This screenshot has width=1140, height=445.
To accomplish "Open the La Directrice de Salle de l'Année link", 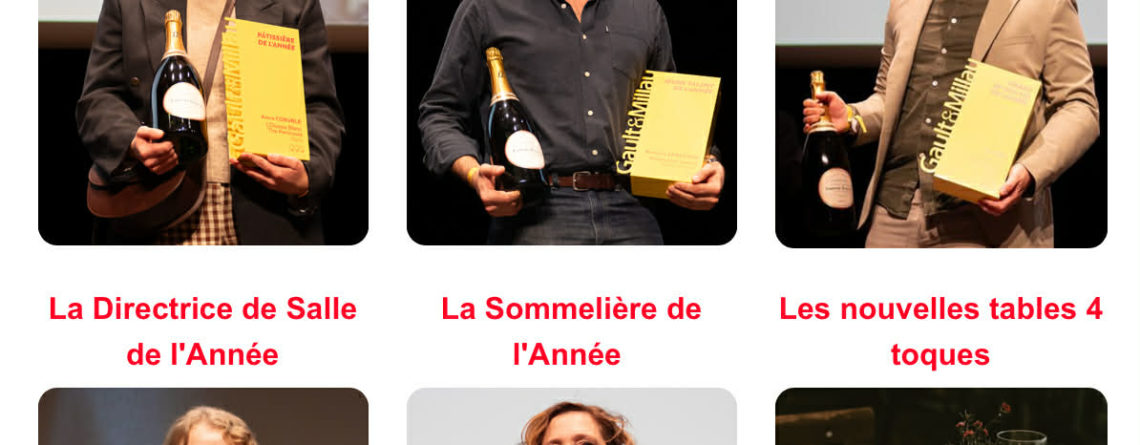I will (203, 331).
